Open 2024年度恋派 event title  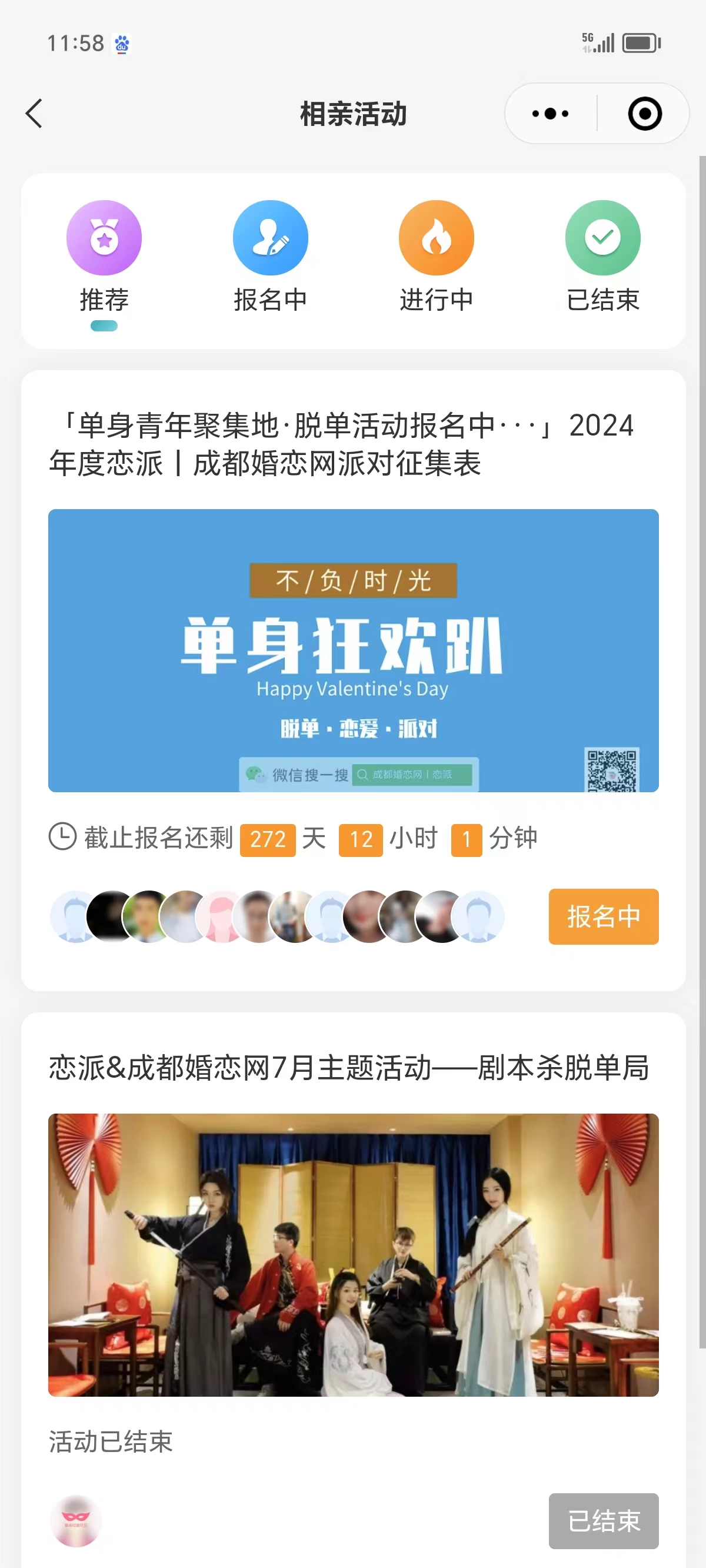coord(341,444)
